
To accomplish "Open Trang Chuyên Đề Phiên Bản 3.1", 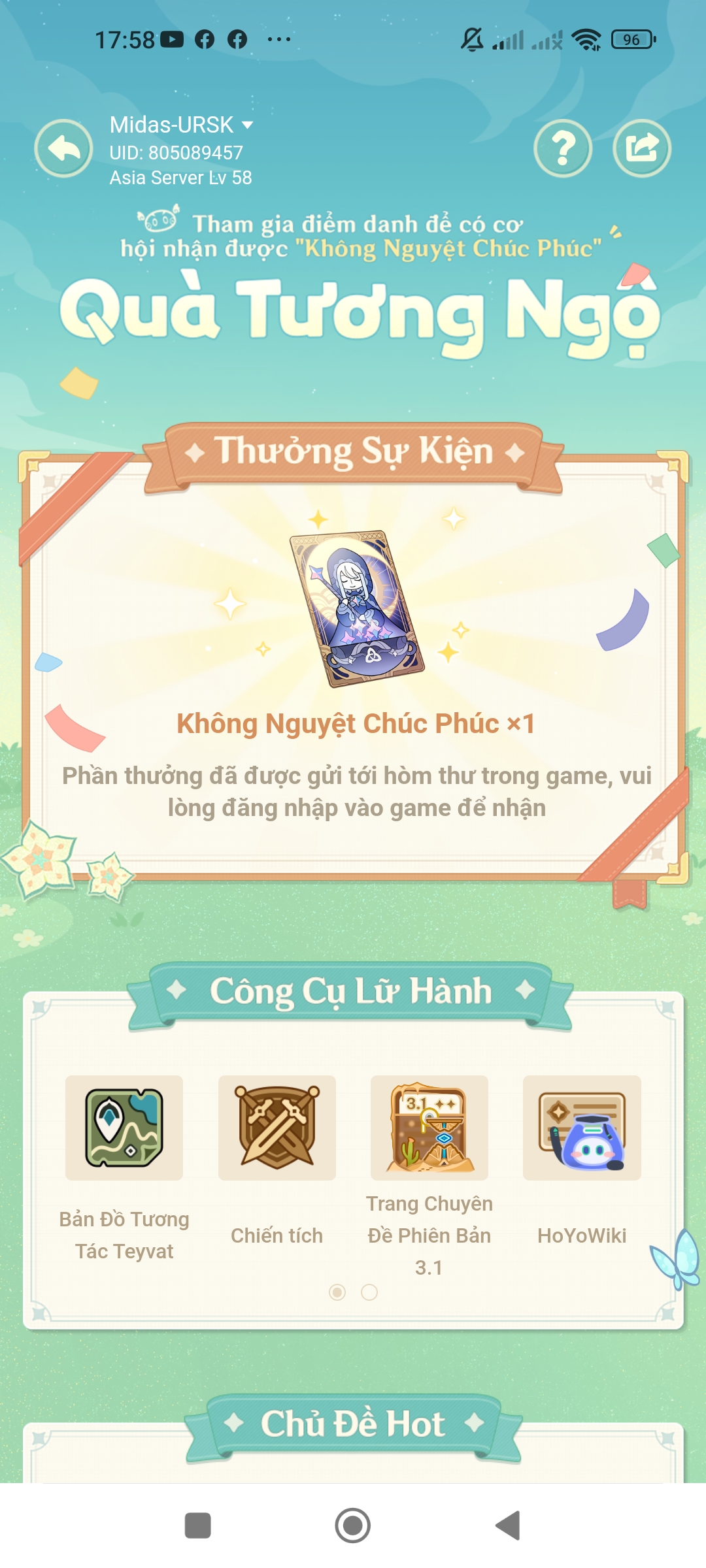I will click(429, 1128).
